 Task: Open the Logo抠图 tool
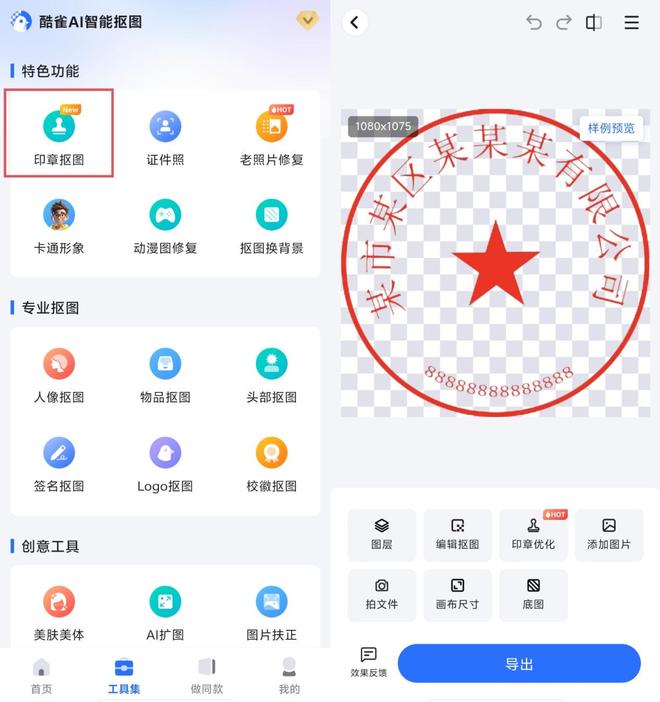tap(165, 462)
